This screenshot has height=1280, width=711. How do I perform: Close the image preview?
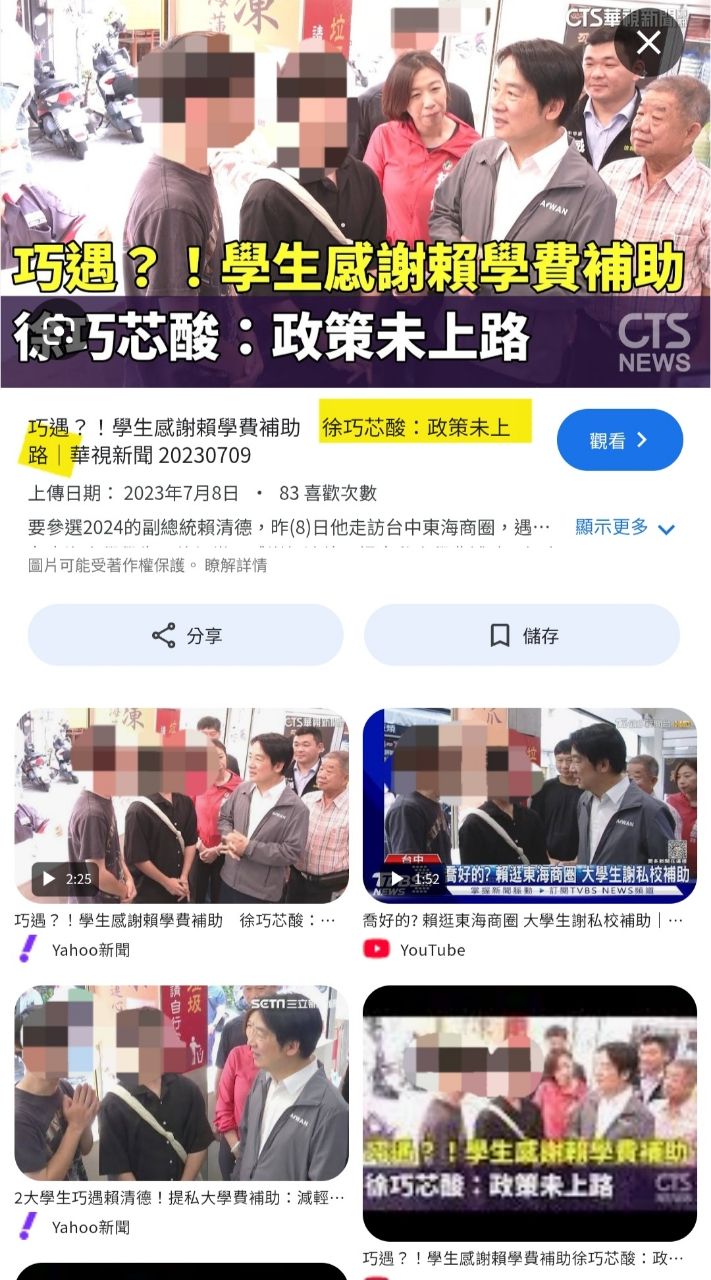pyautogui.click(x=649, y=42)
